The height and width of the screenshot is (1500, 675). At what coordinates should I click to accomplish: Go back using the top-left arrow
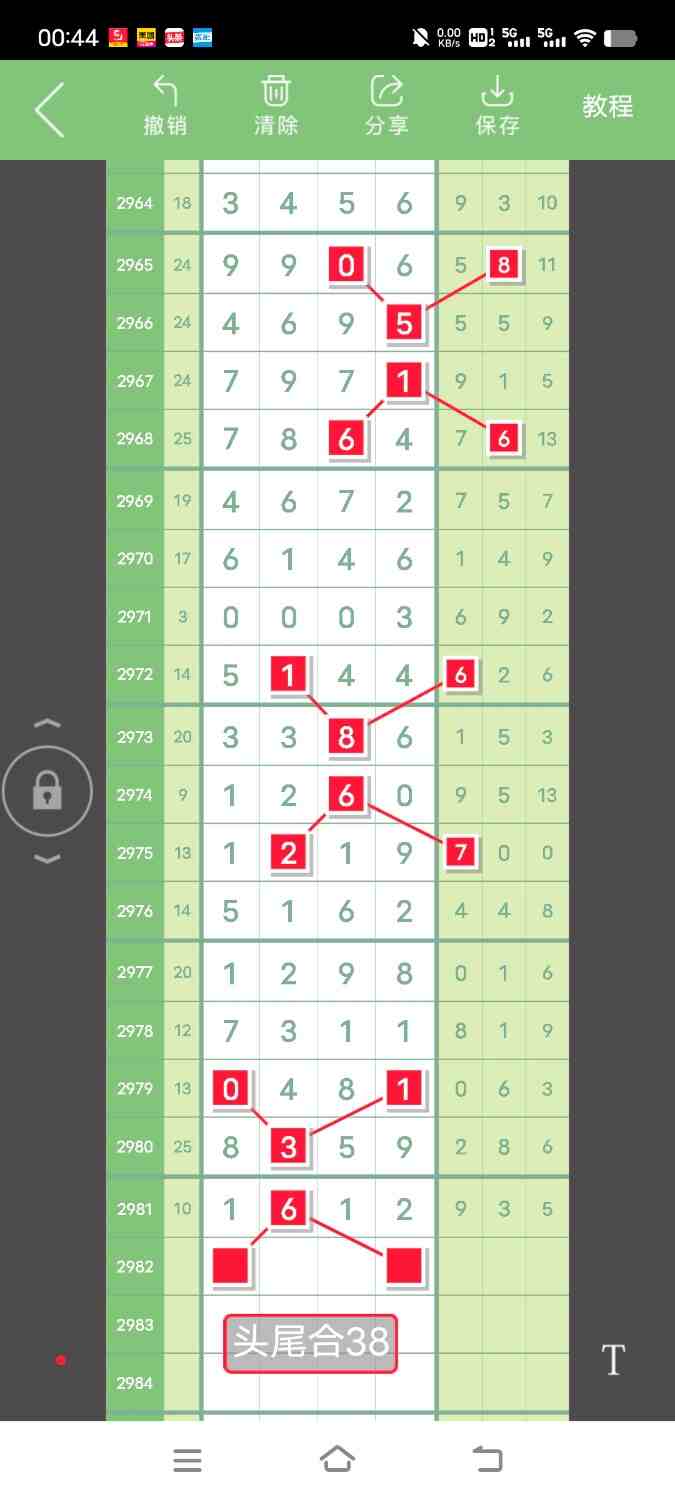coord(49,109)
